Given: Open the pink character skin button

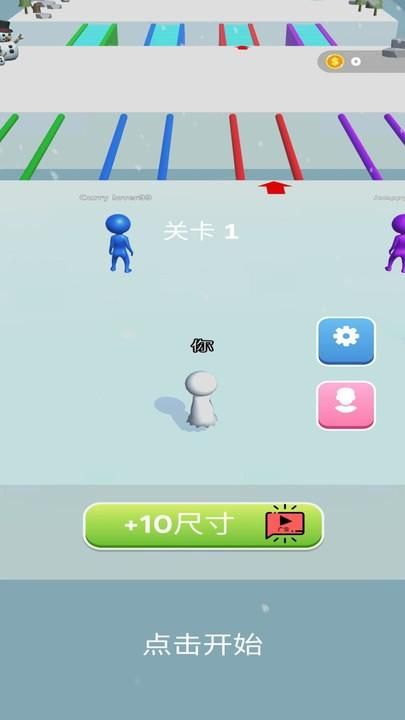Looking at the screenshot, I should pyautogui.click(x=346, y=405).
